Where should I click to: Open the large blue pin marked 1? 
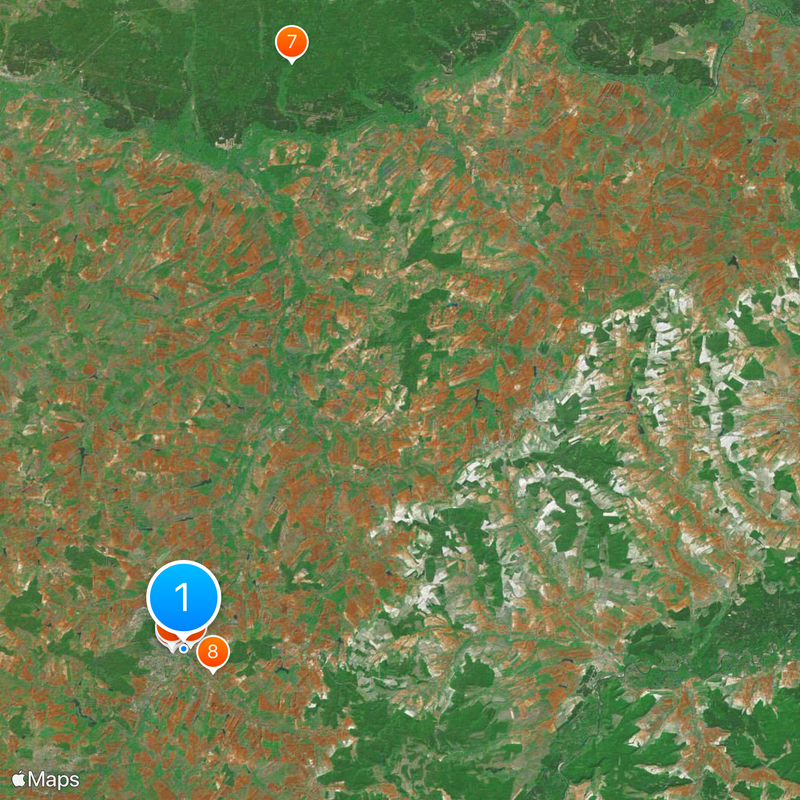point(184,597)
